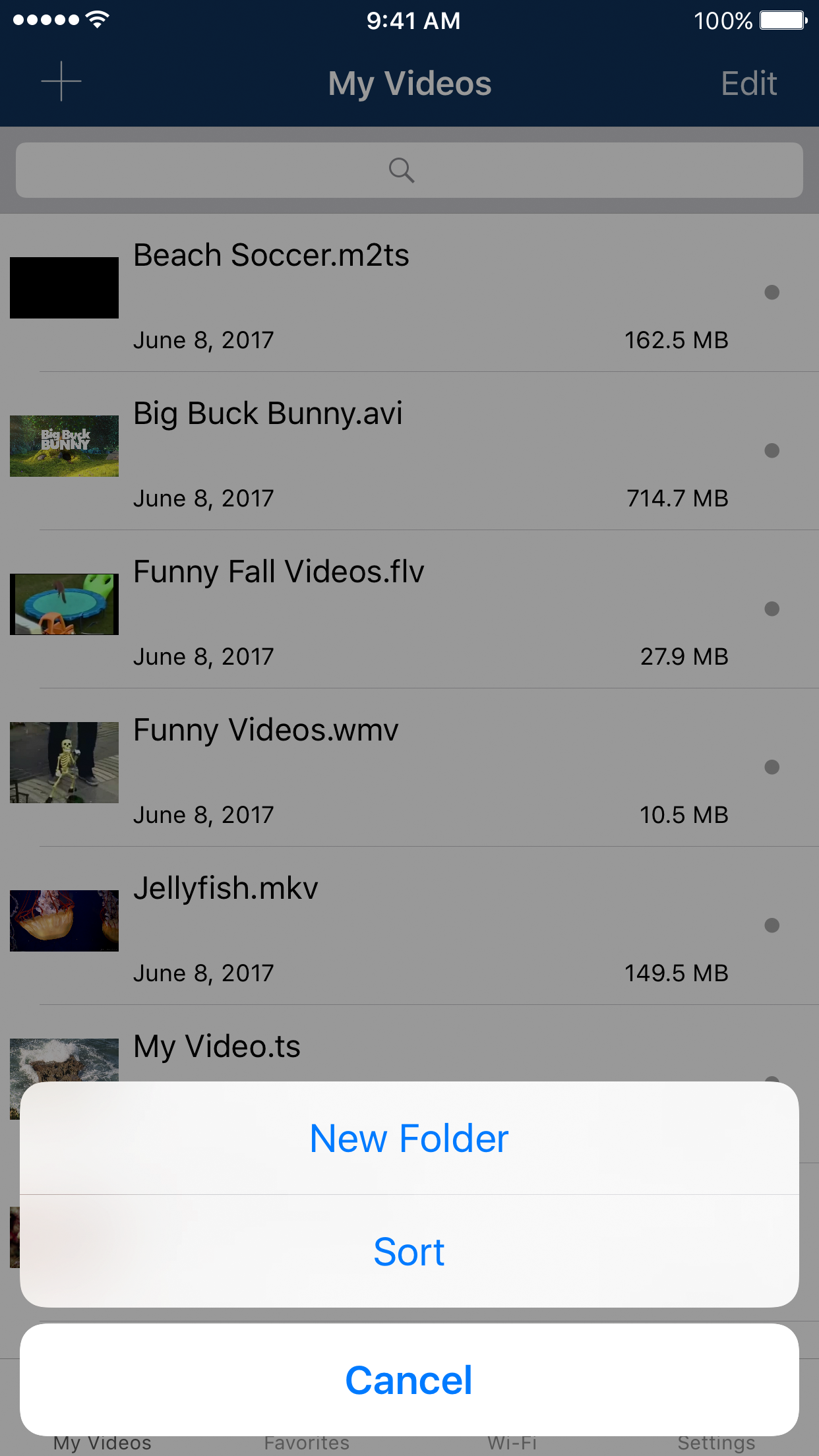Tap the Big Buck Bunny thumbnail
This screenshot has width=819, height=1456.
pyautogui.click(x=63, y=446)
